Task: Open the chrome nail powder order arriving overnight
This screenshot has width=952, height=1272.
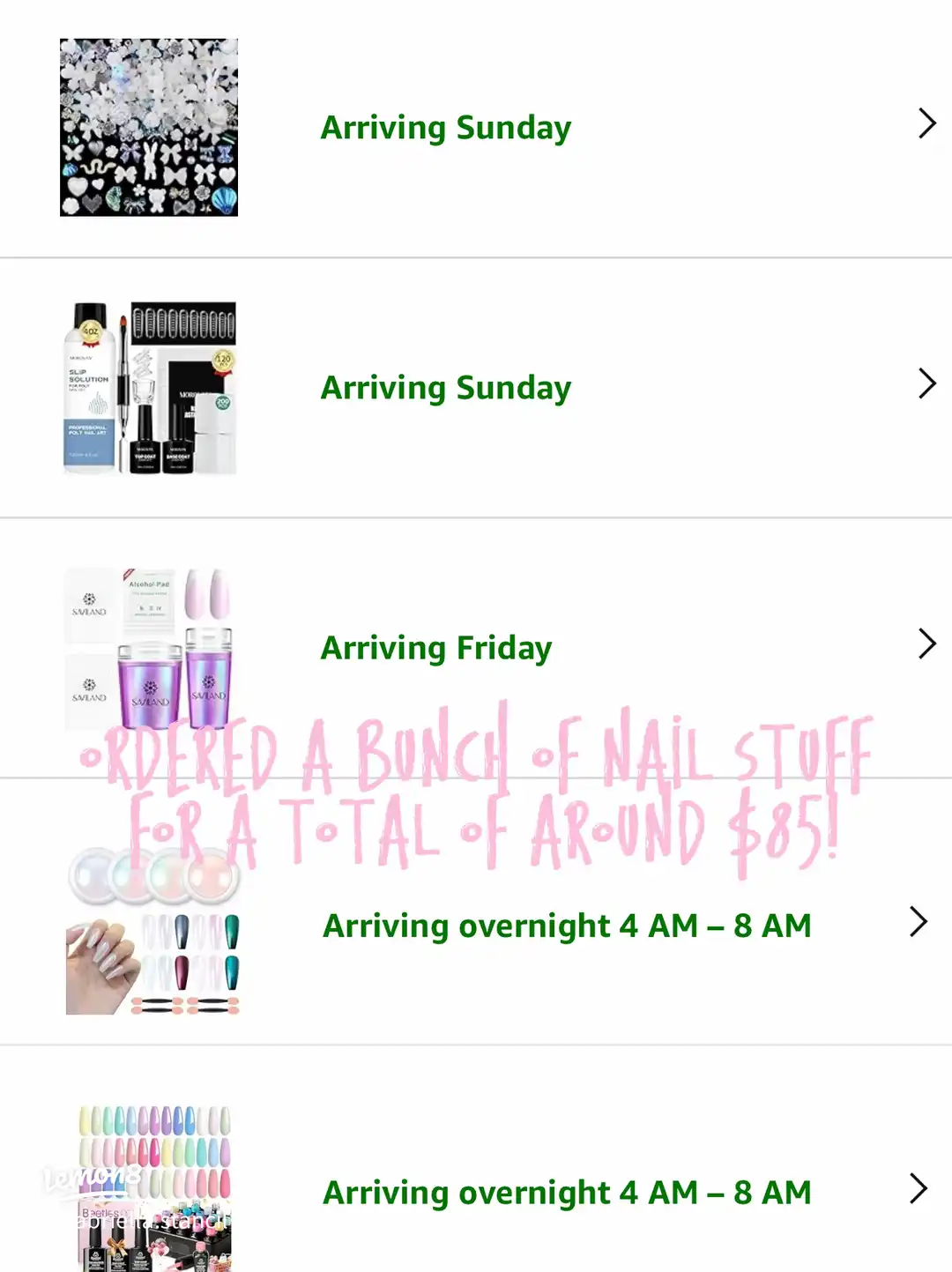Action: click(566, 926)
